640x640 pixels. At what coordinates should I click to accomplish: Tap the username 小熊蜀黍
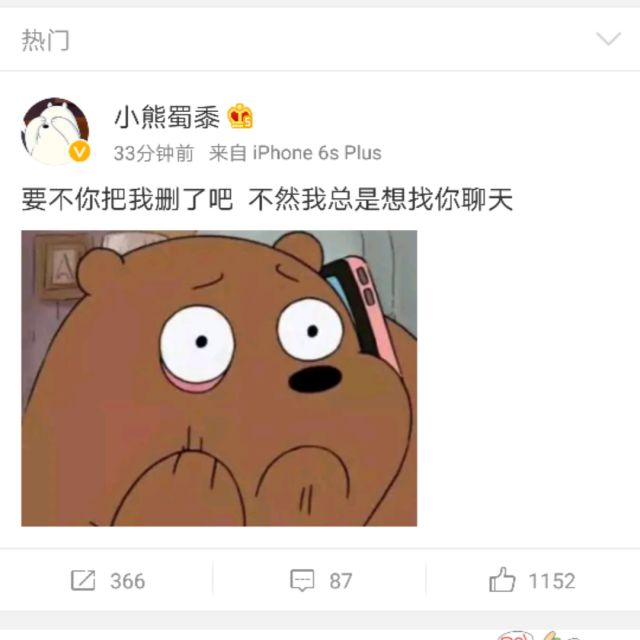[167, 117]
